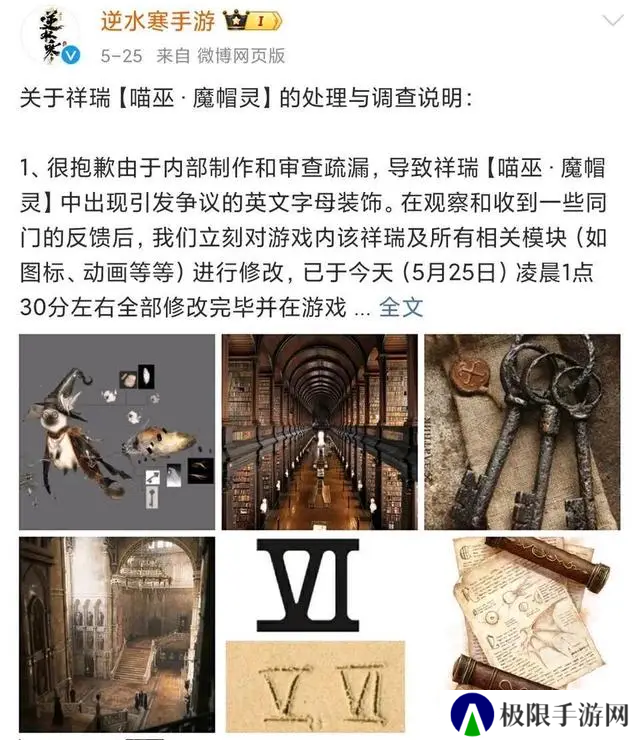Open the long library hall image
The width and height of the screenshot is (640, 740).
(x=319, y=431)
